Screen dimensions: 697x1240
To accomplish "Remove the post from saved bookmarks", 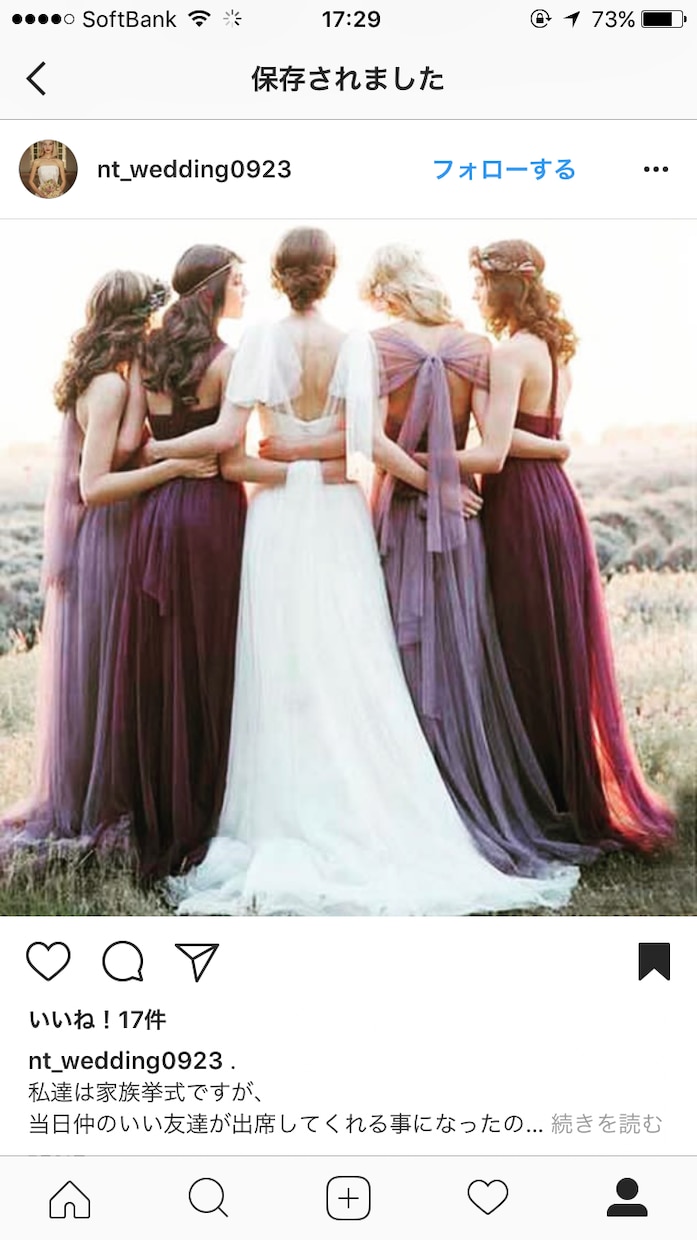I will click(x=654, y=961).
